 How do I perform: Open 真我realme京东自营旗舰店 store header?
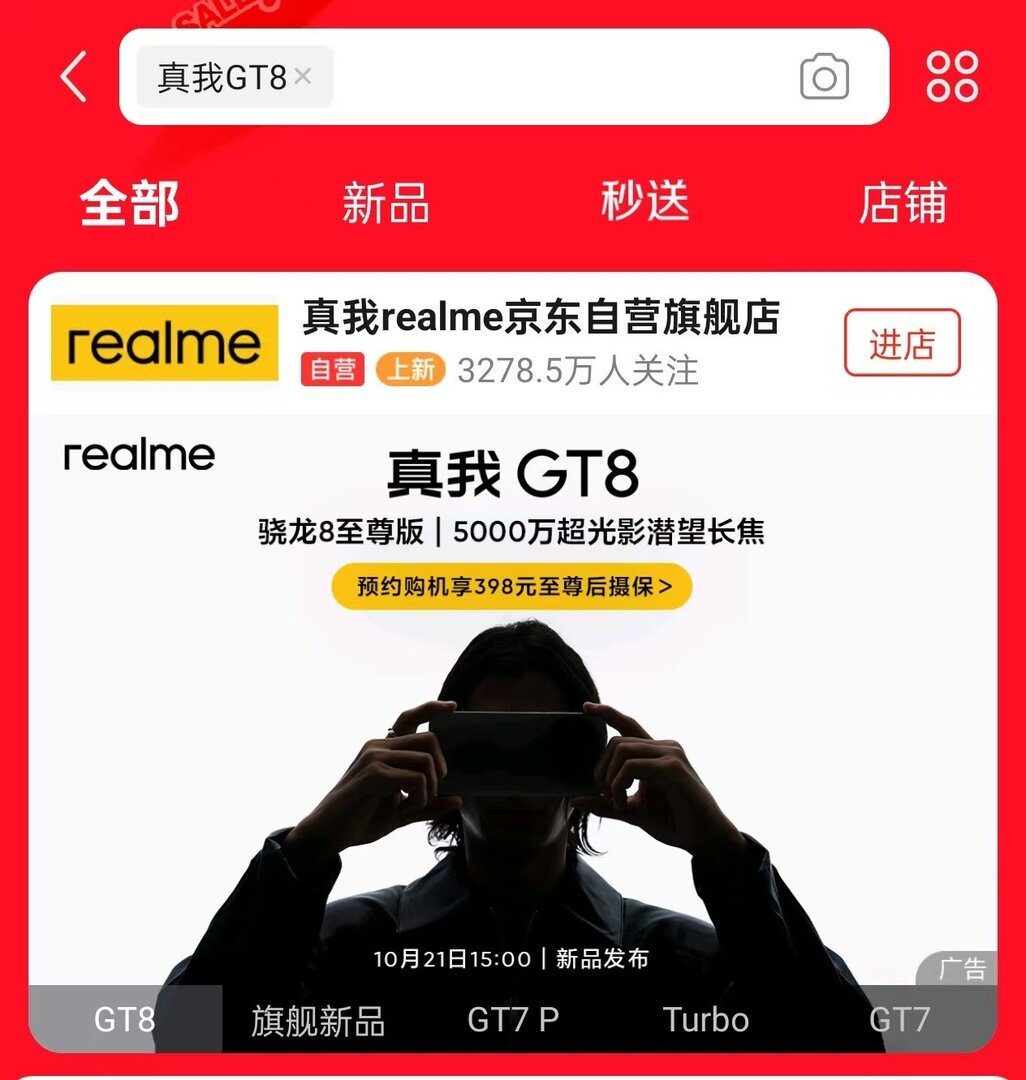click(x=540, y=319)
